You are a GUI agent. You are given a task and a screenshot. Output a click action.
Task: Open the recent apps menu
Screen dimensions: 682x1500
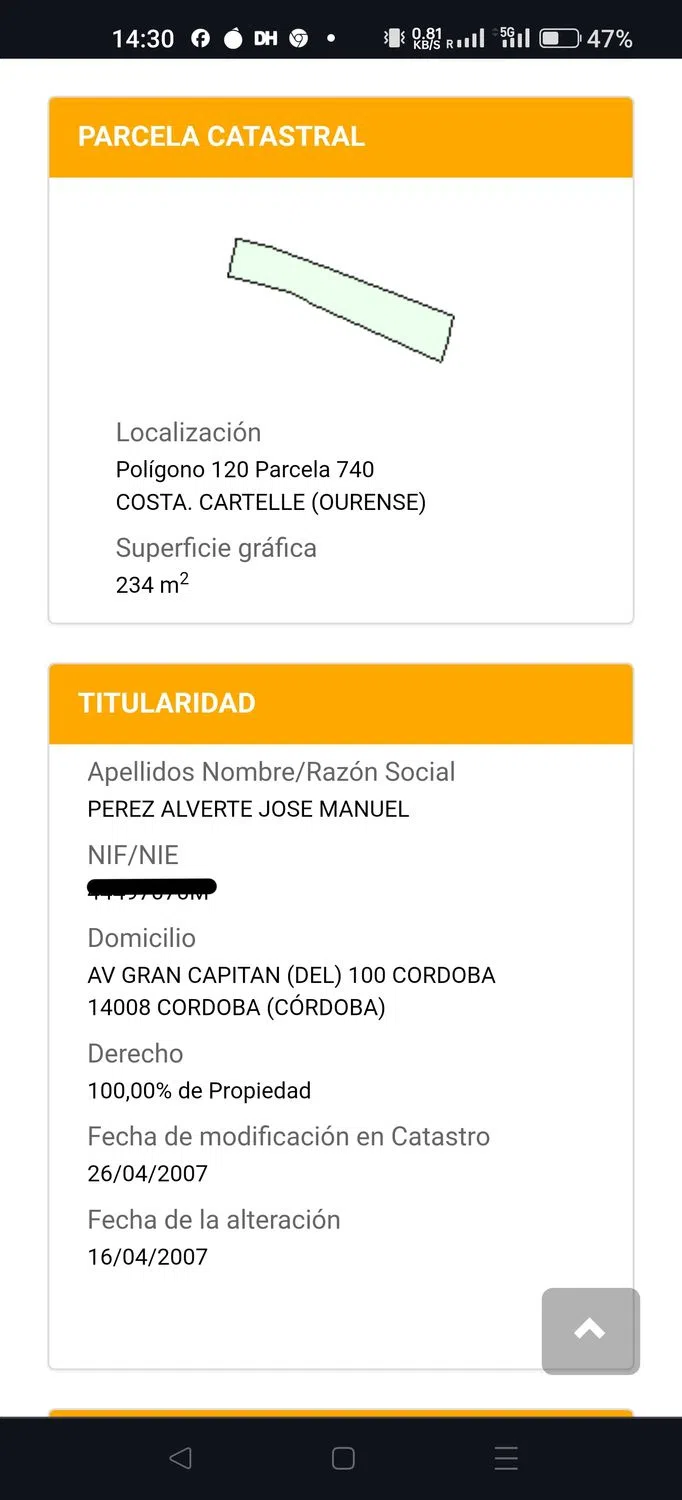tap(506, 1458)
